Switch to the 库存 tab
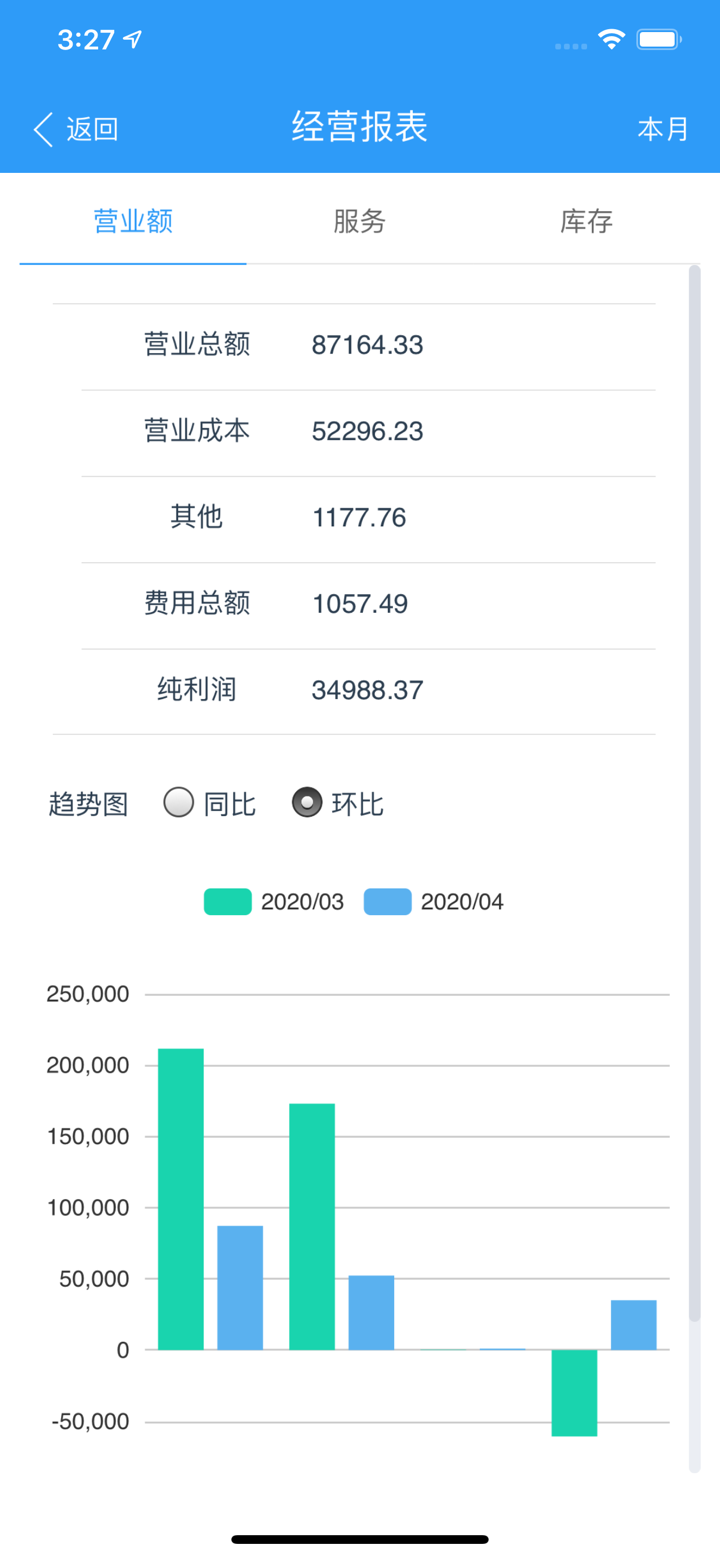The image size is (720, 1558). click(x=585, y=222)
